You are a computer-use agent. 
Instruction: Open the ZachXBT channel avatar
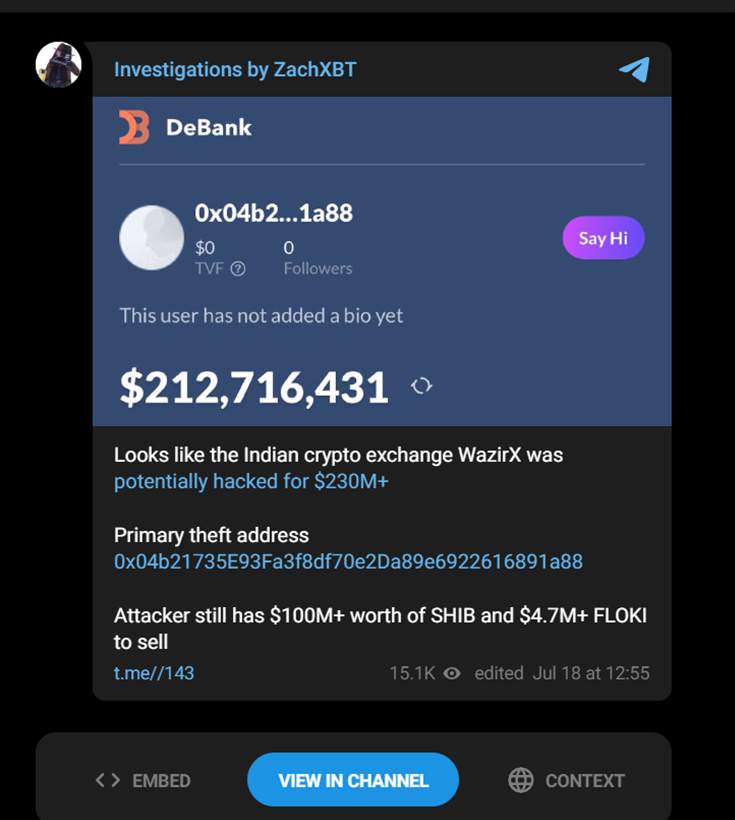(58, 65)
